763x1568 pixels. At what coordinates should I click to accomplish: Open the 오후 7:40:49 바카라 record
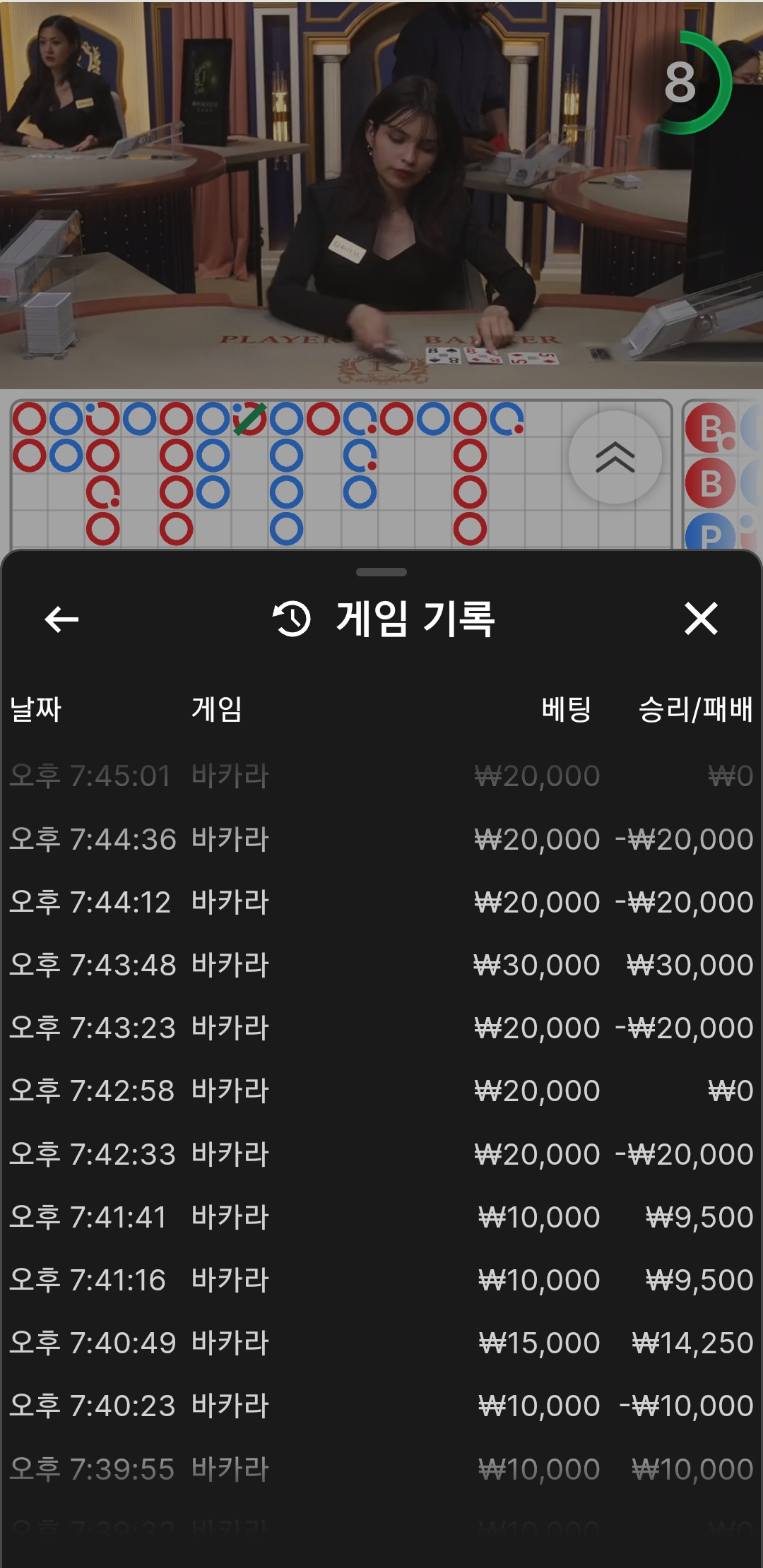pyautogui.click(x=381, y=1343)
